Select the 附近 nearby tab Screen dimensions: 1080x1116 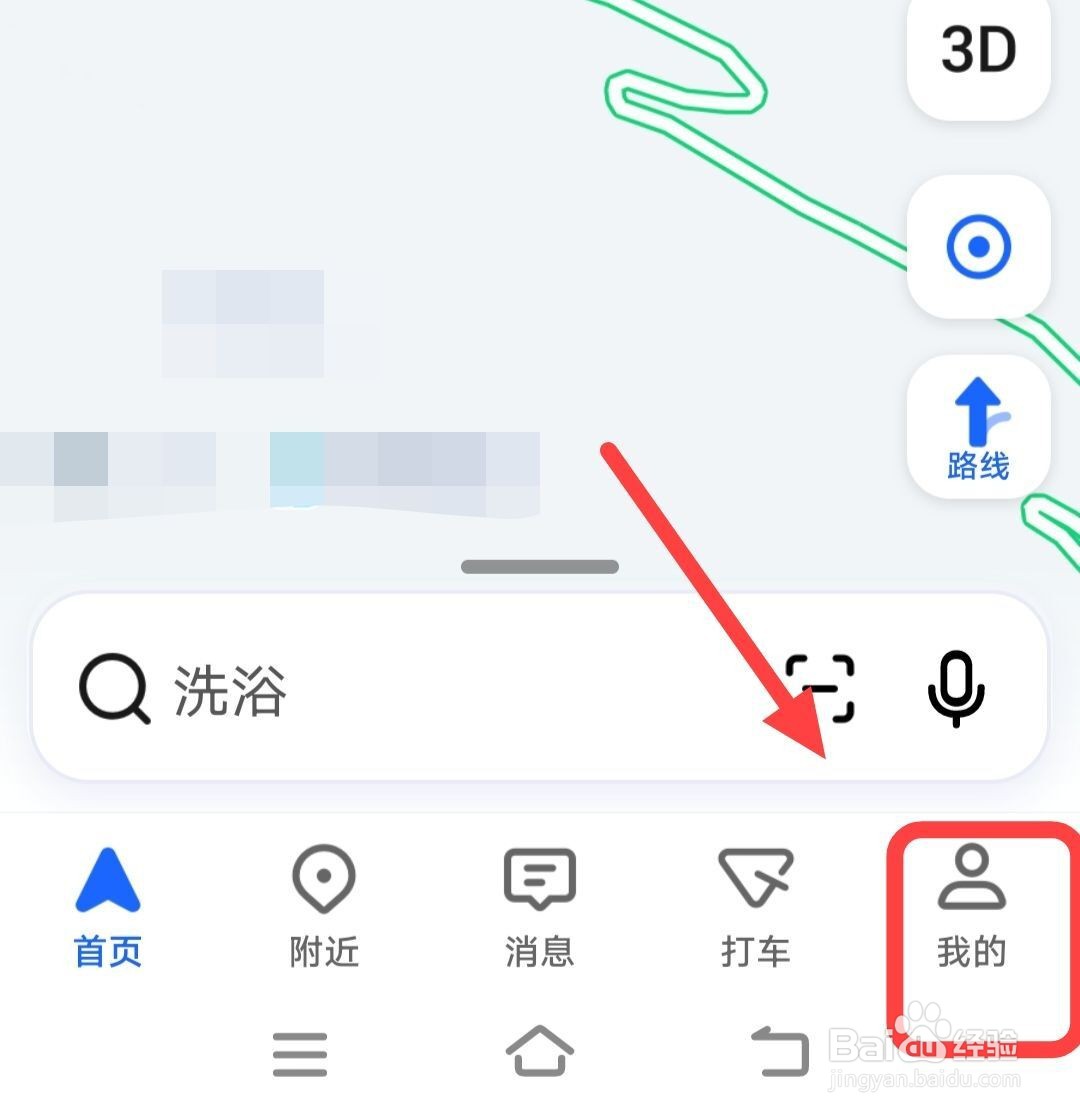pyautogui.click(x=323, y=905)
